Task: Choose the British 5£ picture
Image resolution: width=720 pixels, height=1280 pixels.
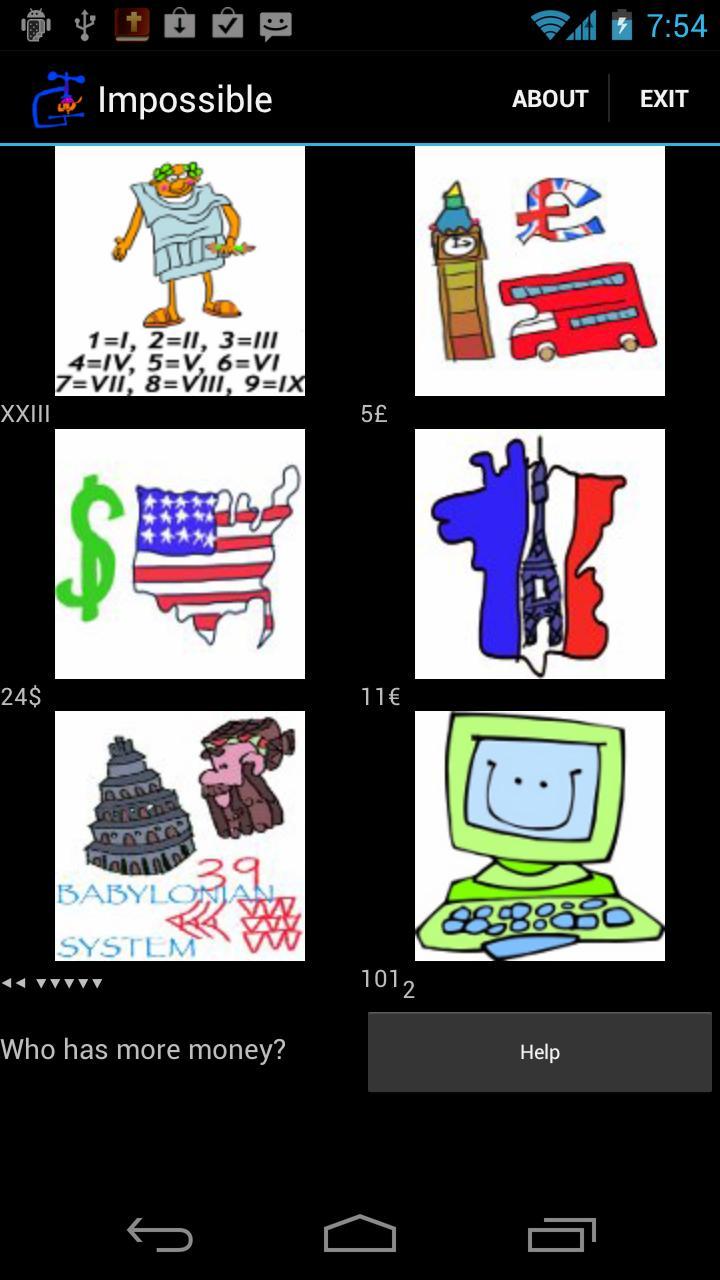Action: pos(540,271)
